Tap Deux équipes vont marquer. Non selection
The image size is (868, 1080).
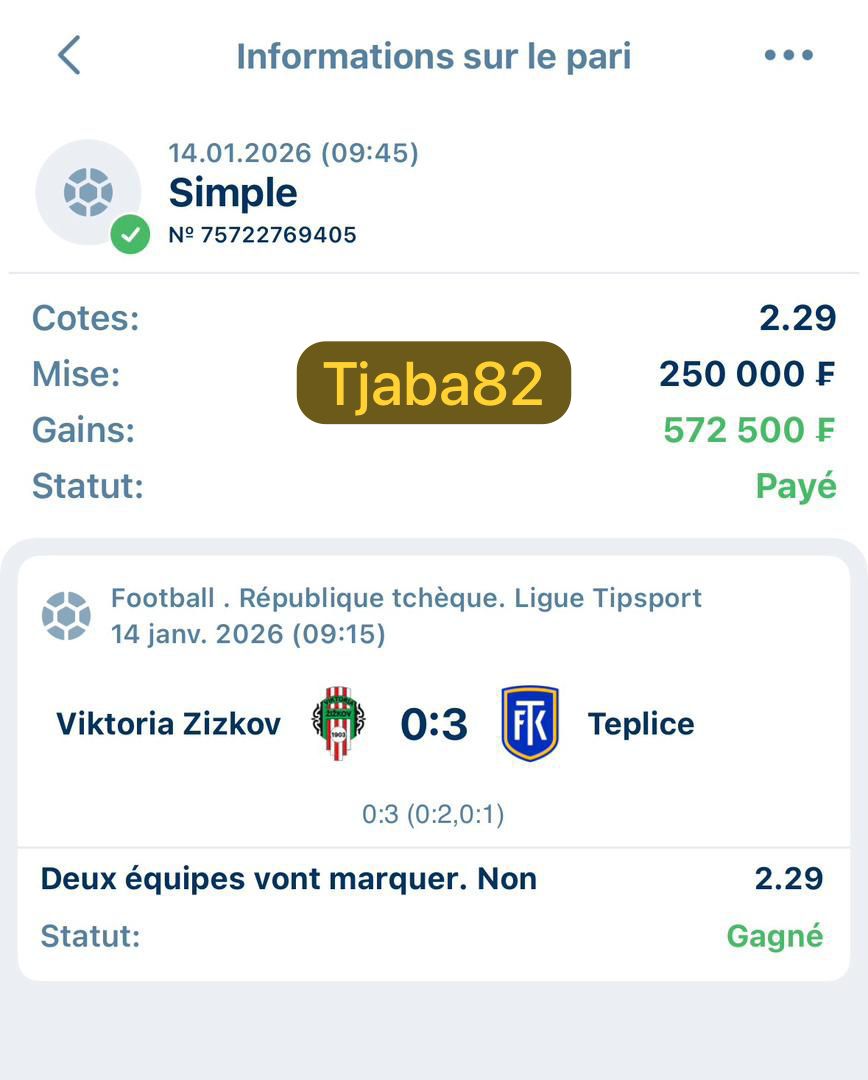[287, 877]
